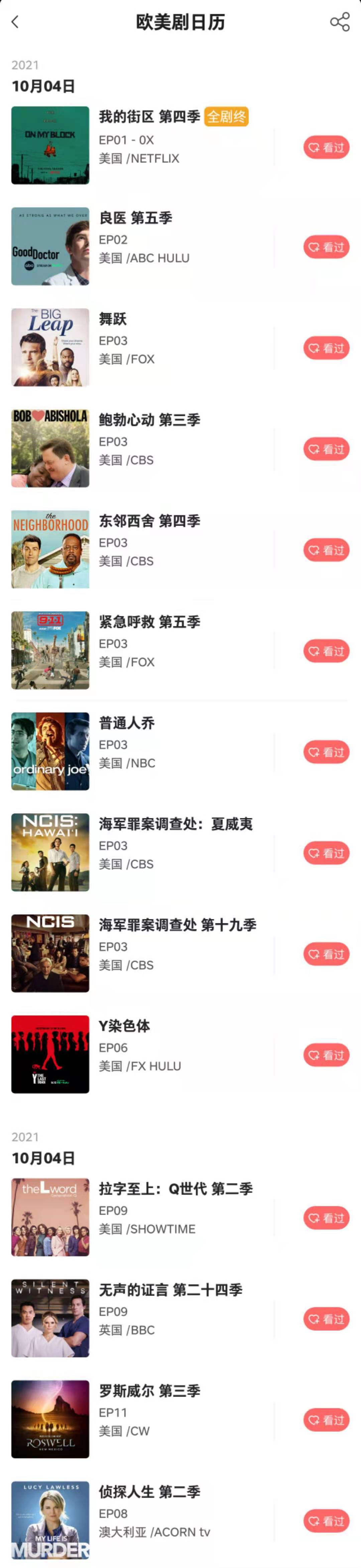Open 海军罪案调查处：夏威夷 entry
The image size is (361, 1568).
[175, 824]
